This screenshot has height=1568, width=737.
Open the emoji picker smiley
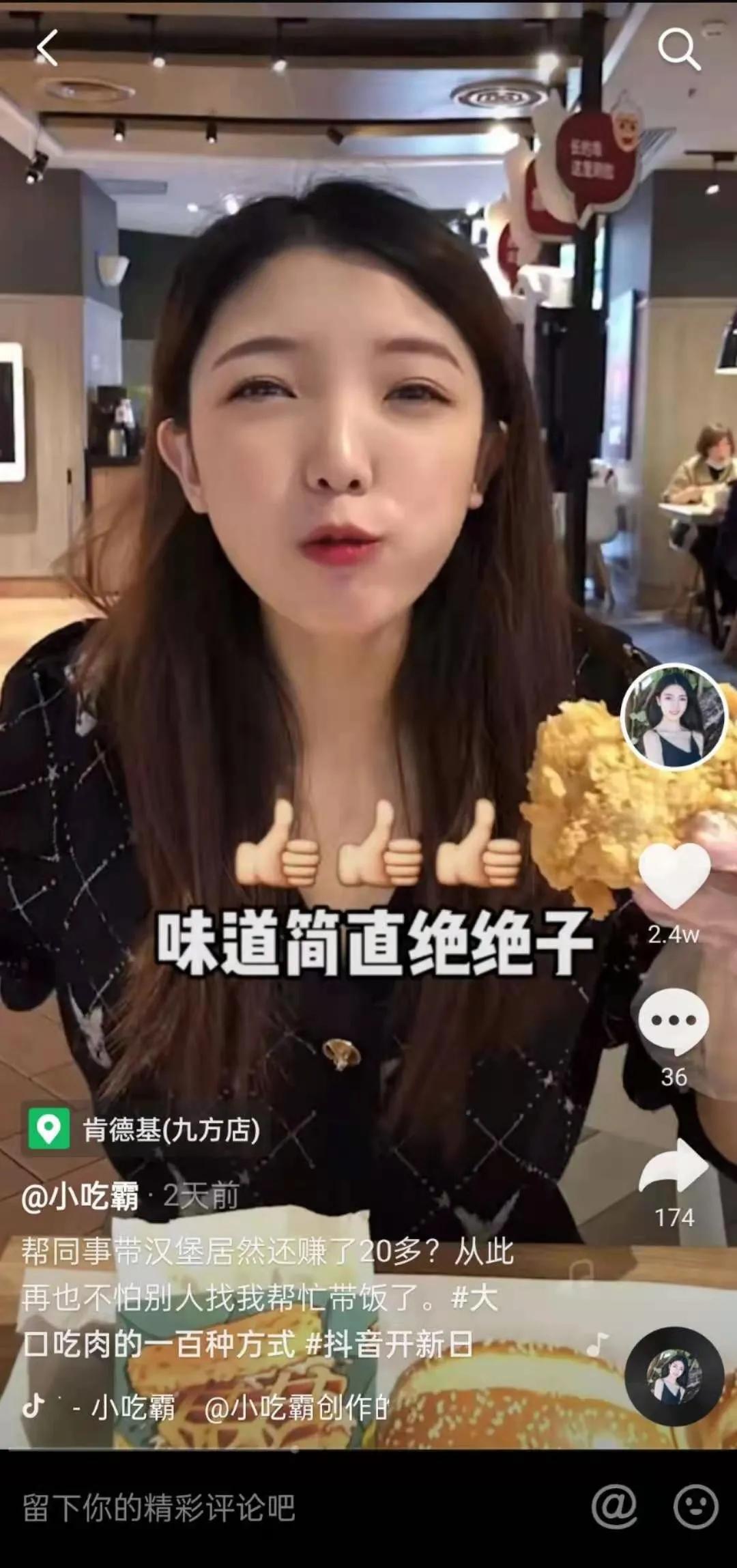point(695,1507)
